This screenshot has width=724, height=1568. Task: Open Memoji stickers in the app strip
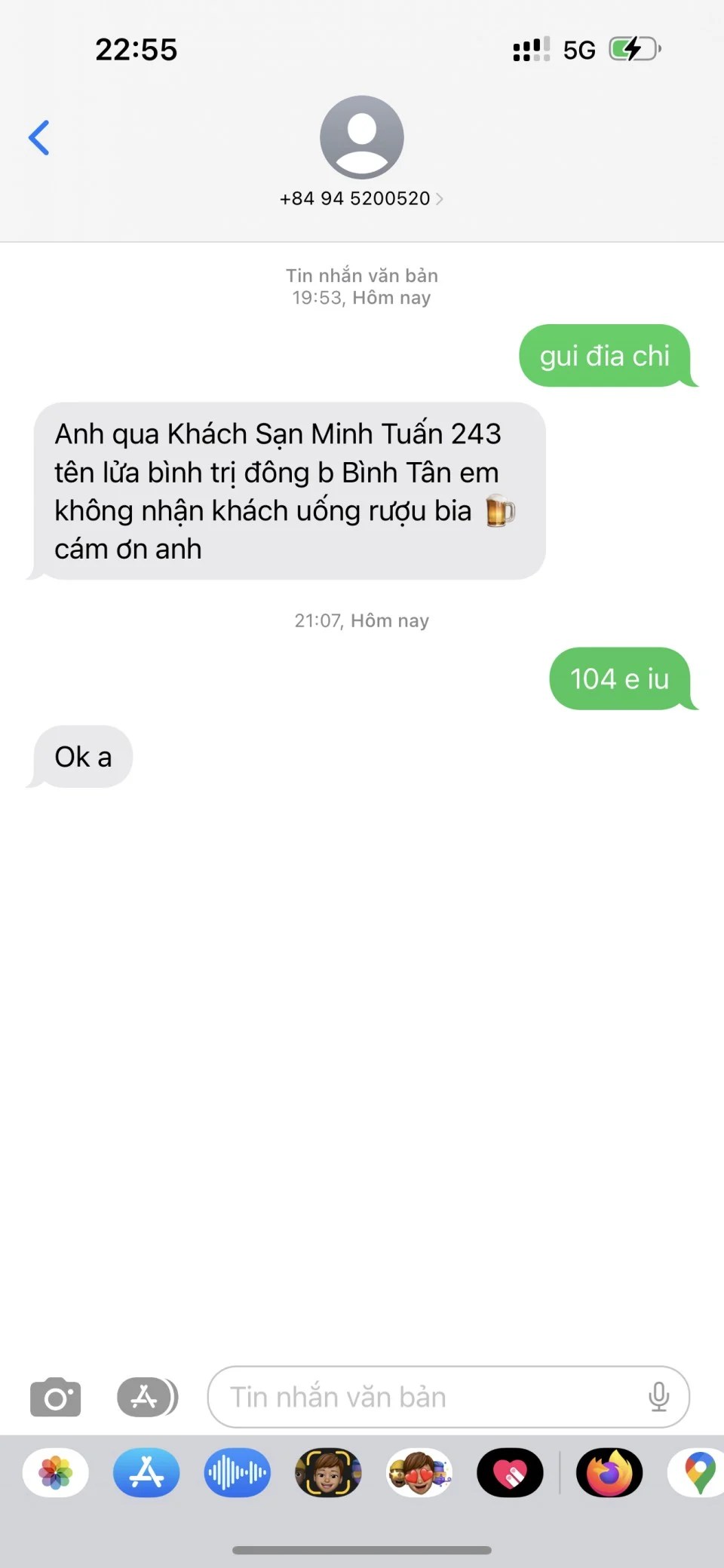tap(419, 1472)
